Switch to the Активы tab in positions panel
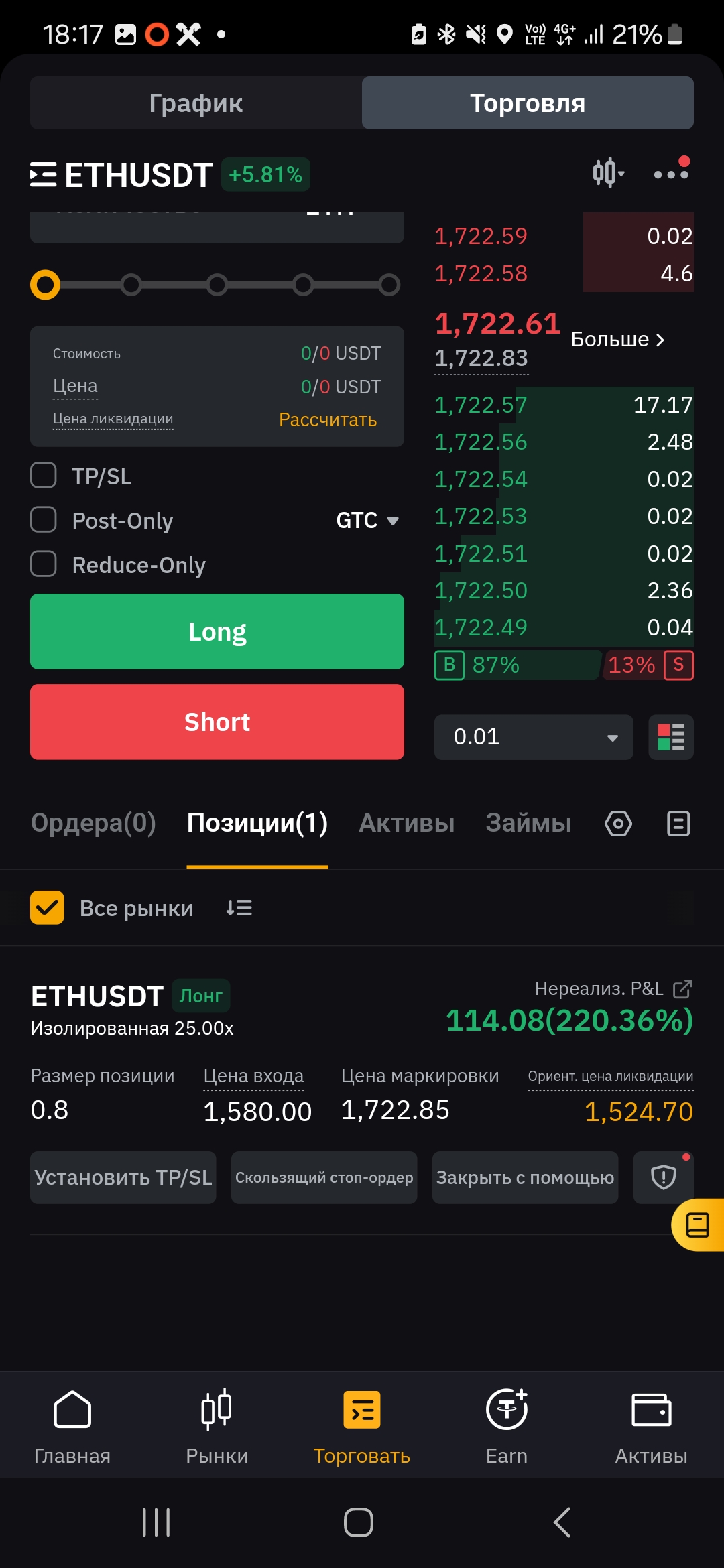The image size is (724, 1568). pos(407,823)
